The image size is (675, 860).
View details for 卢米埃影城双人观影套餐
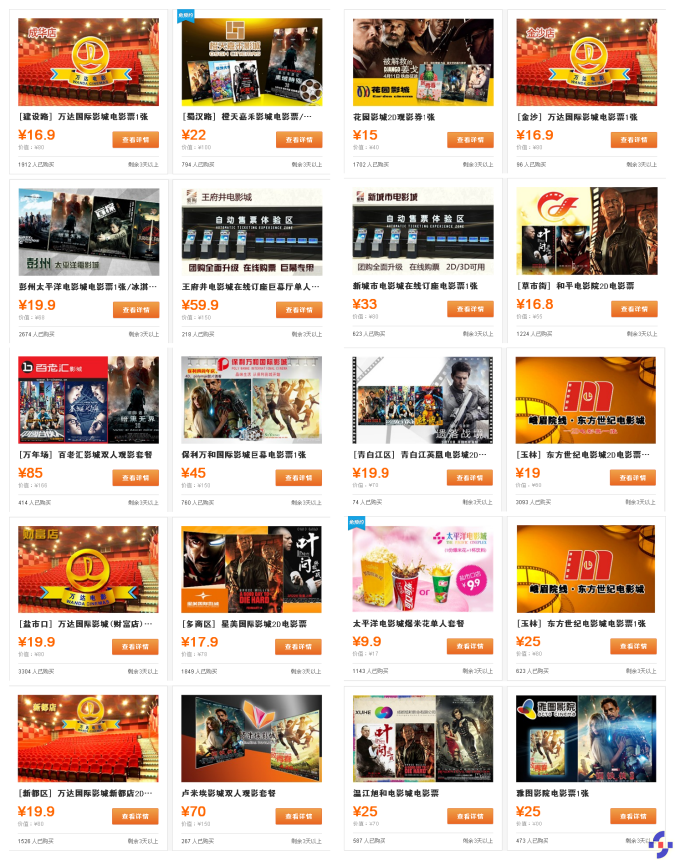coord(299,816)
